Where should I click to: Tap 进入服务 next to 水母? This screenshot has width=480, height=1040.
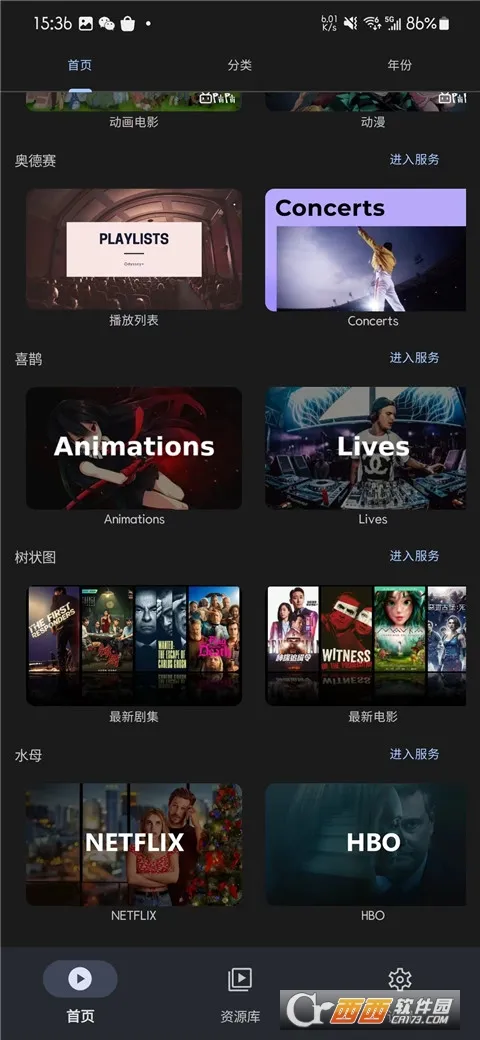(414, 754)
